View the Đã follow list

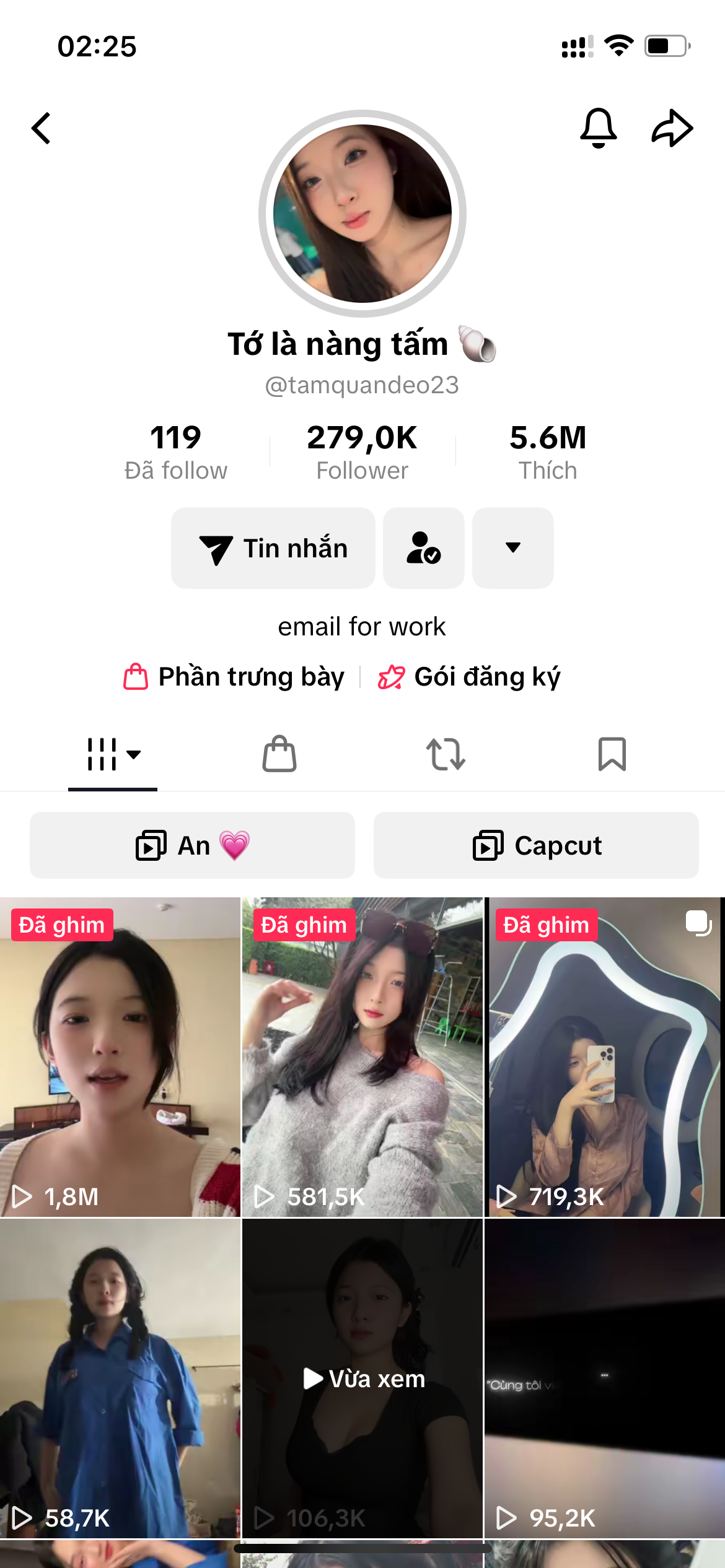pos(176,452)
